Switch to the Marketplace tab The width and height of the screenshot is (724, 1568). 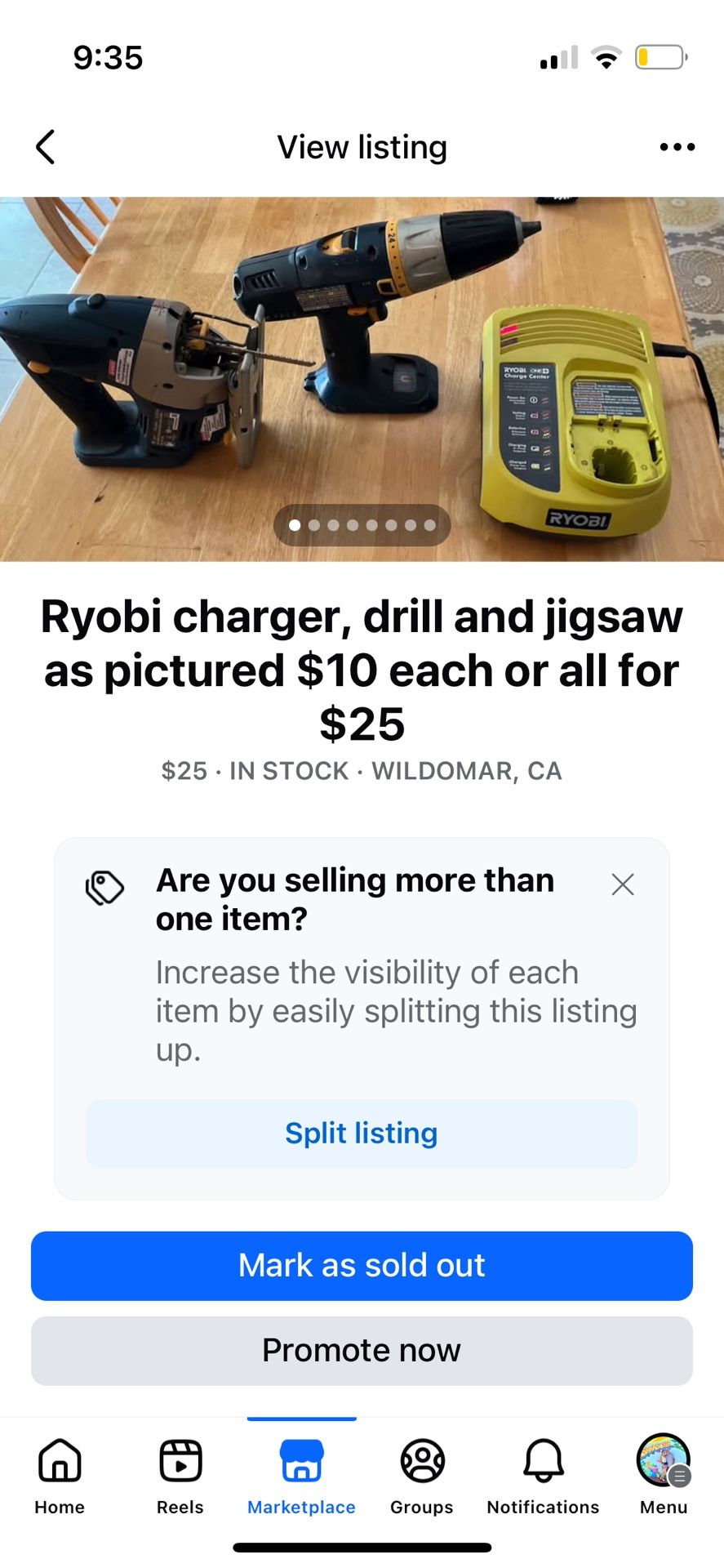(301, 1475)
